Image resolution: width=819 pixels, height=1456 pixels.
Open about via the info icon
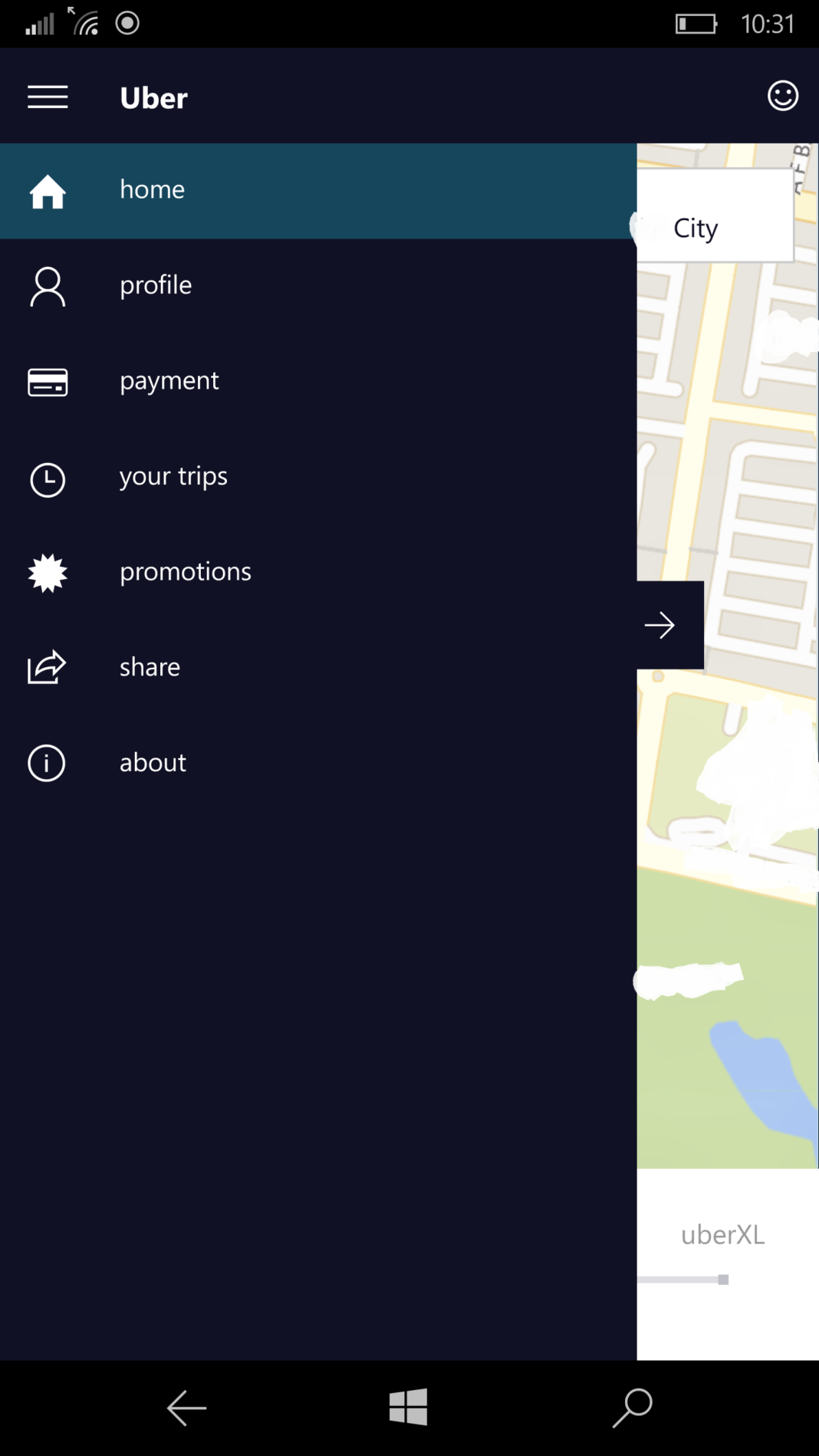pos(45,763)
